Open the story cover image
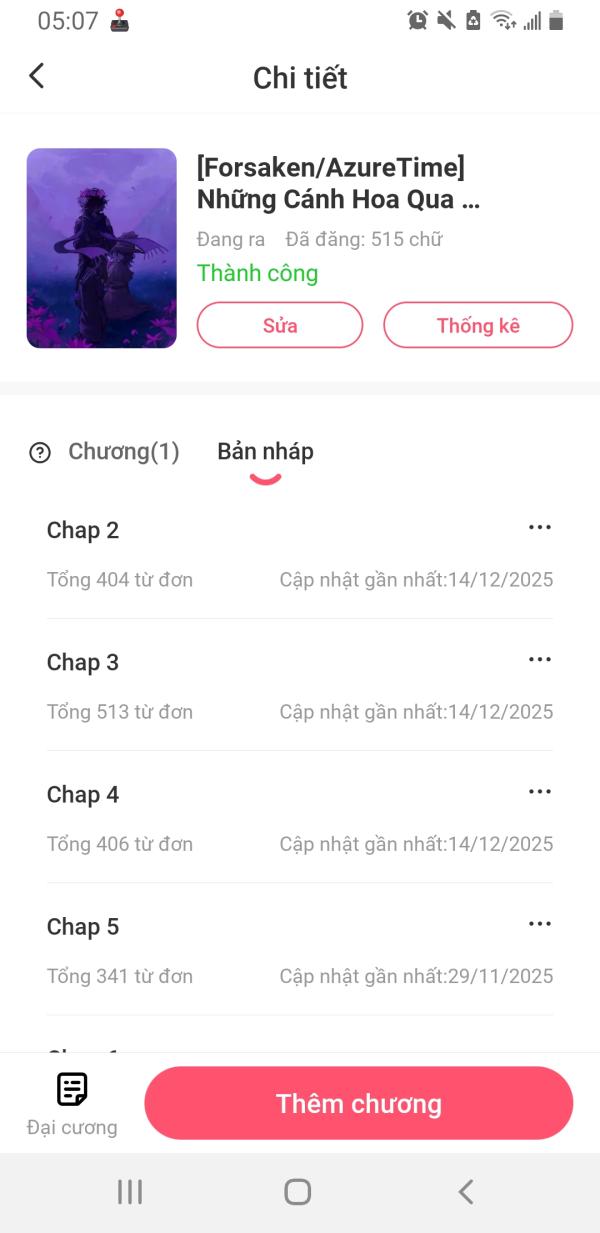The height and width of the screenshot is (1233, 600). [102, 248]
